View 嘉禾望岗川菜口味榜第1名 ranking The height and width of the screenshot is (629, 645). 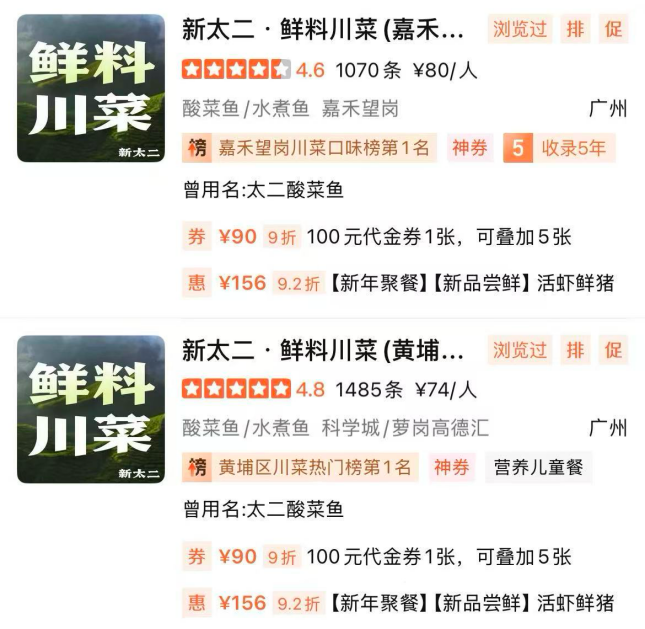(310, 148)
